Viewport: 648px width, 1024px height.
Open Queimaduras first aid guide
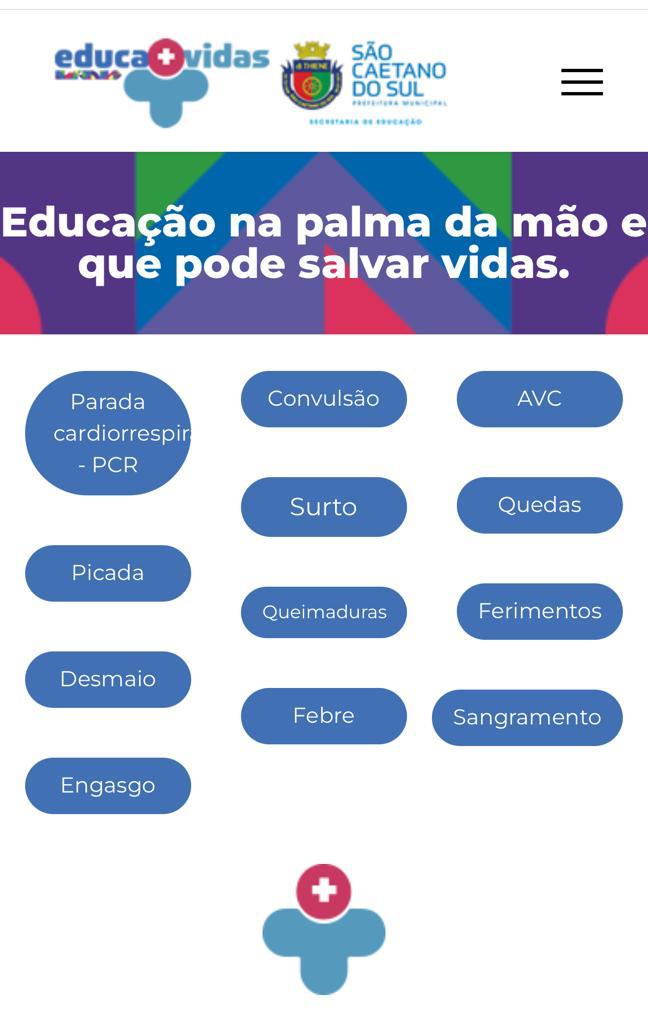click(323, 612)
